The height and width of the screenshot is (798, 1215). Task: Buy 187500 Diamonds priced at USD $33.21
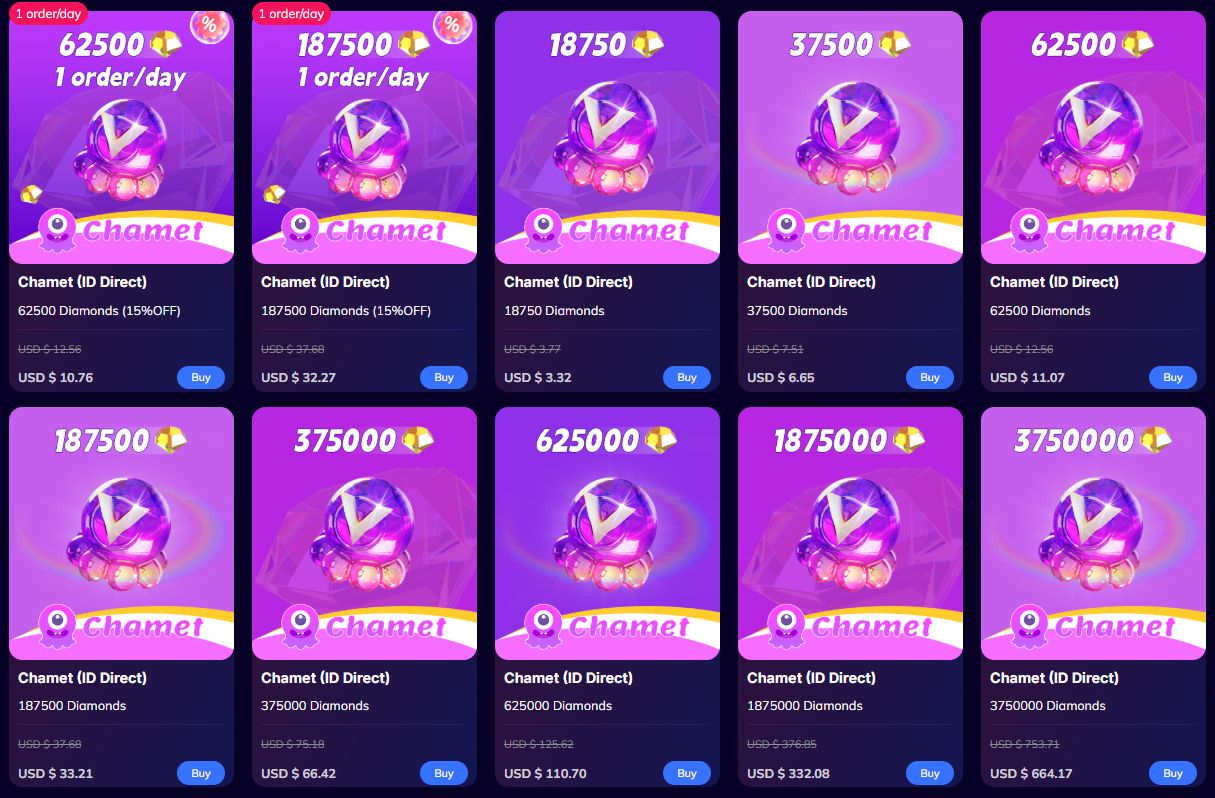point(201,773)
